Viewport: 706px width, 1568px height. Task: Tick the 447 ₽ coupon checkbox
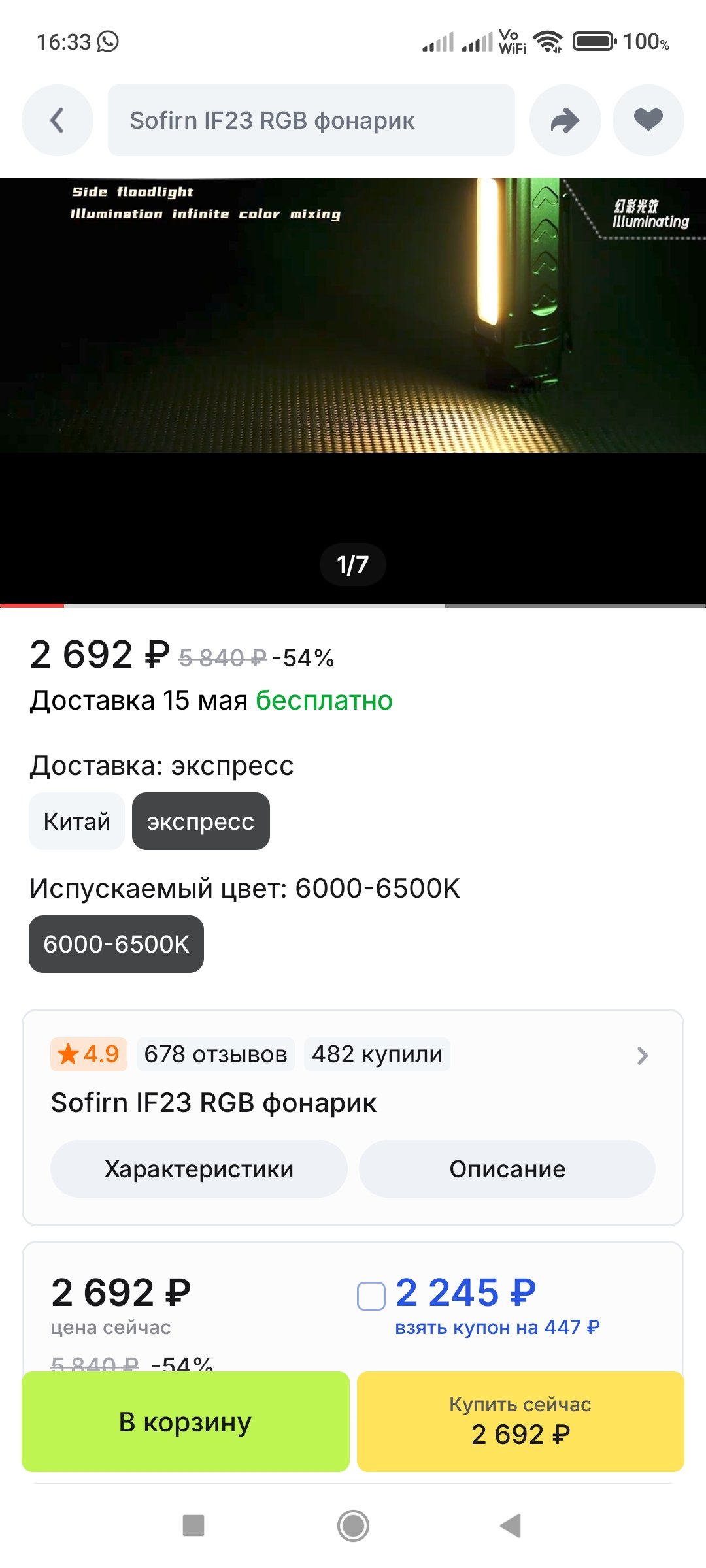[x=371, y=1296]
